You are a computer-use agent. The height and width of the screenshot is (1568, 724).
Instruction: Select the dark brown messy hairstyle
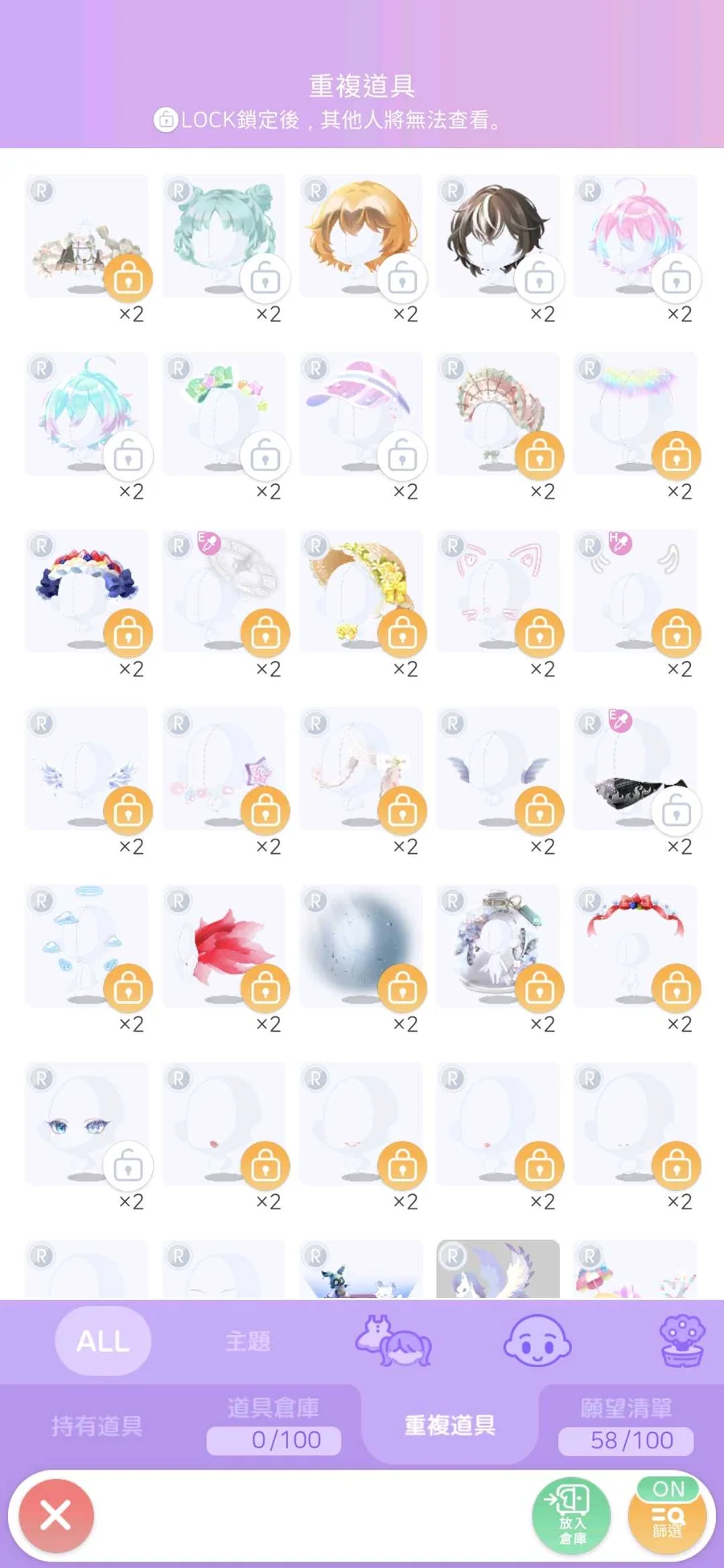[491, 229]
